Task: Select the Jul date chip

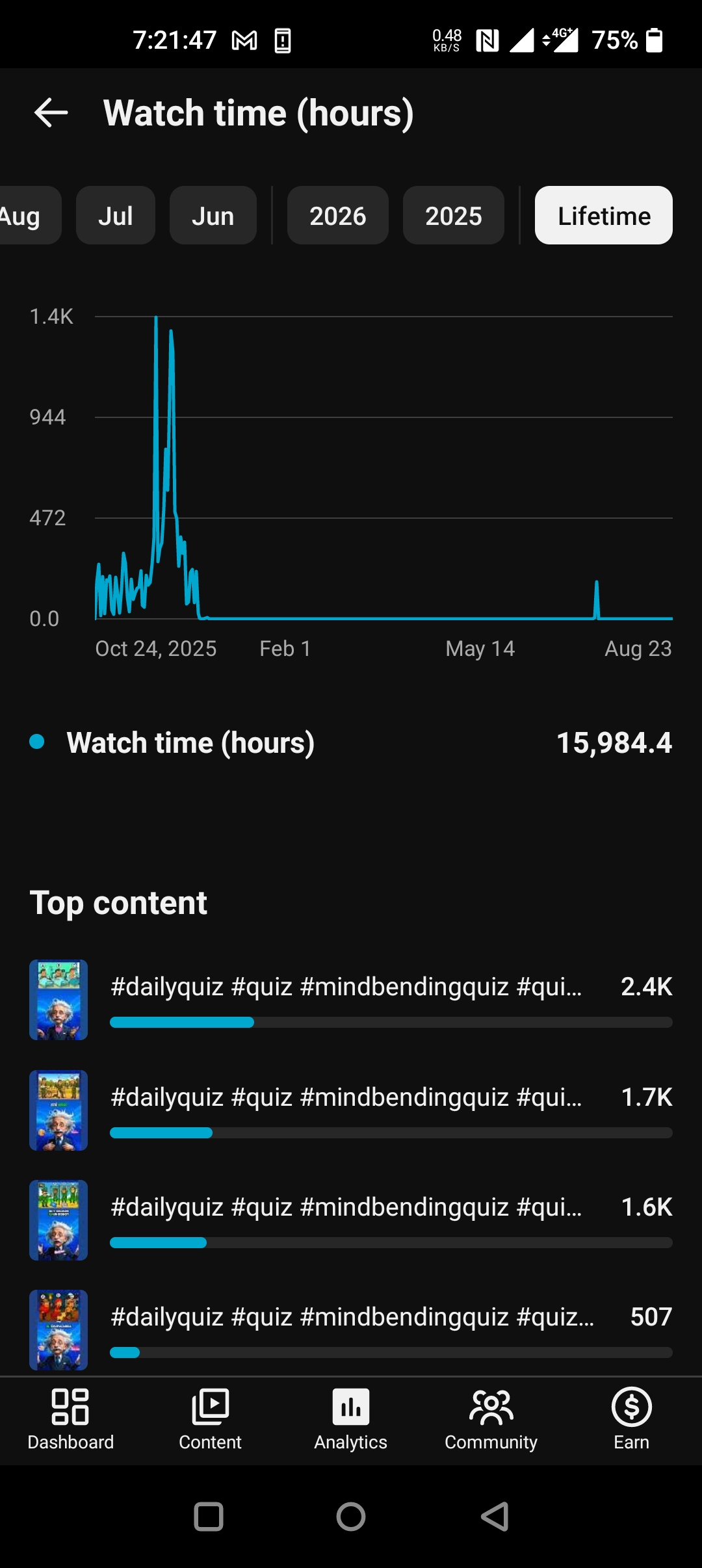Action: (116, 216)
